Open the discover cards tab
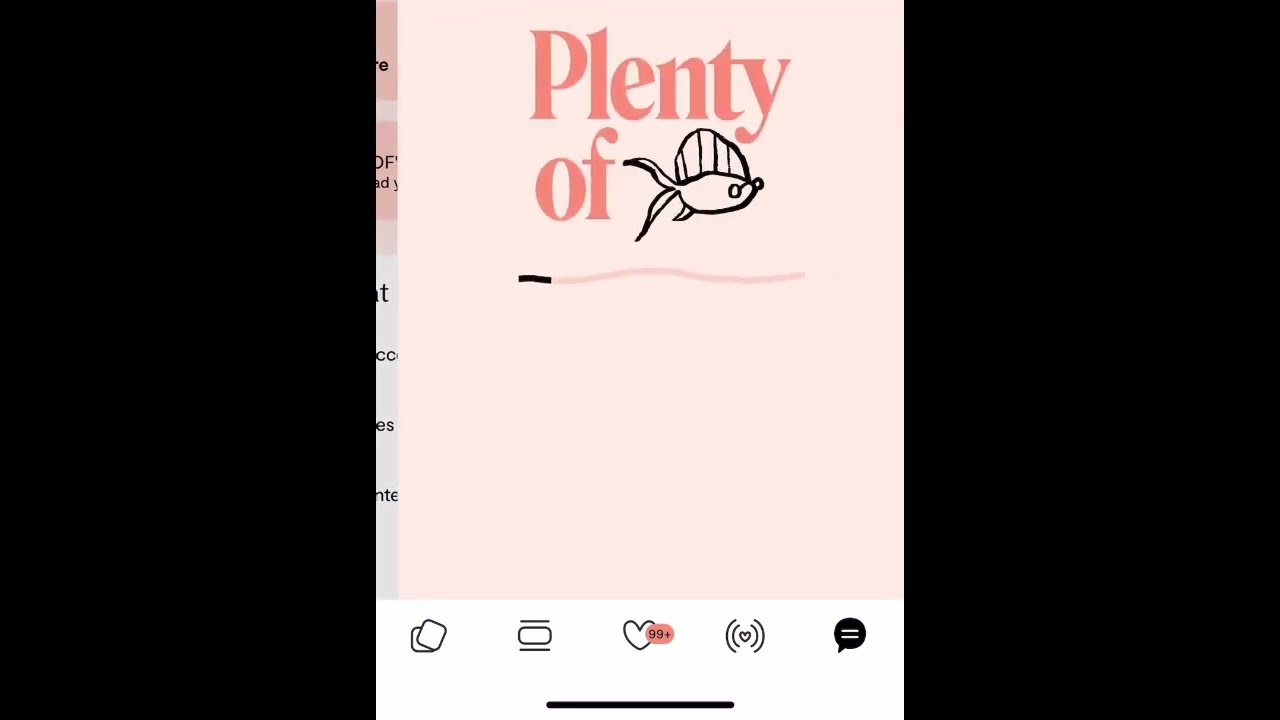This screenshot has height=720, width=1280. click(x=428, y=636)
